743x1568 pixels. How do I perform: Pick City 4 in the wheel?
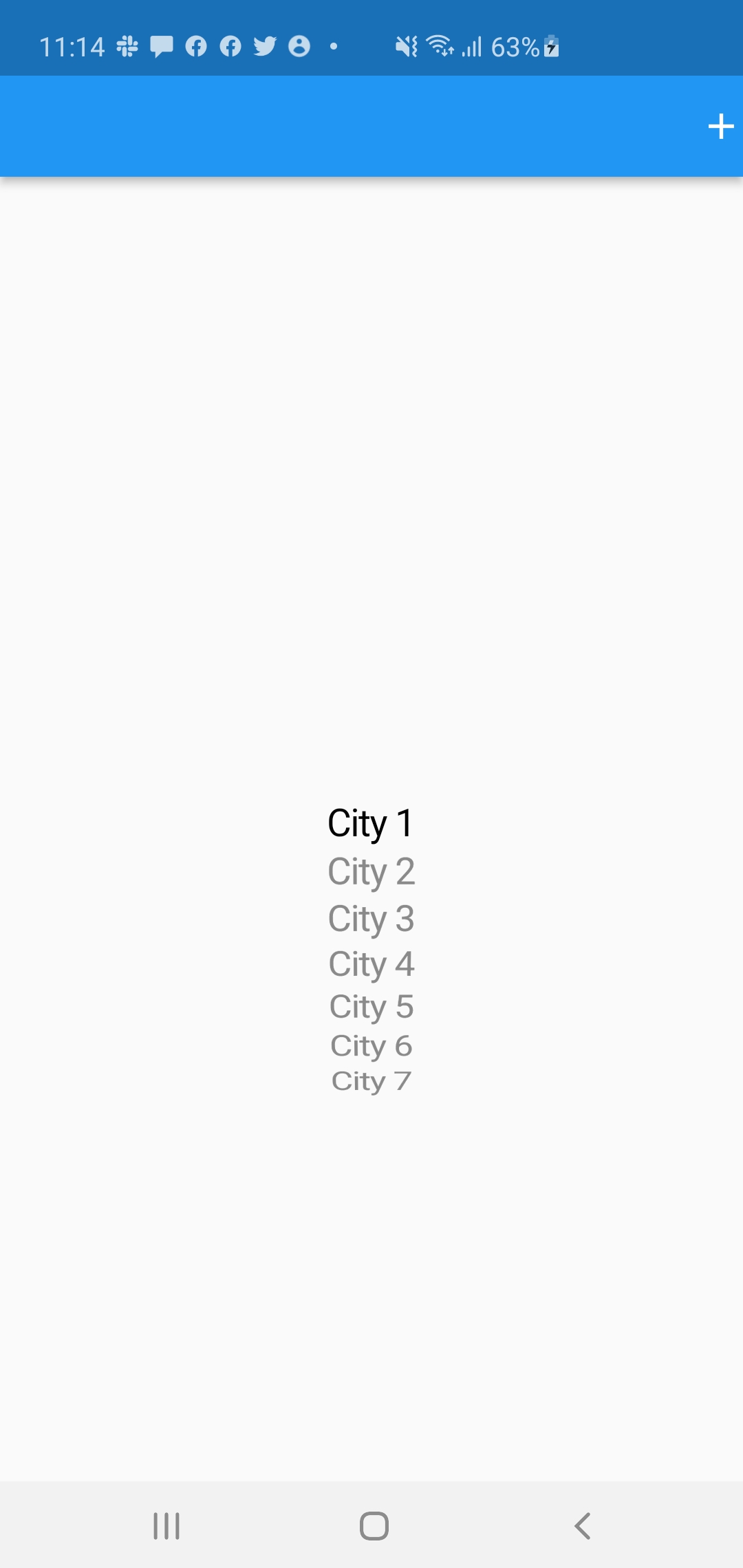[x=371, y=964]
